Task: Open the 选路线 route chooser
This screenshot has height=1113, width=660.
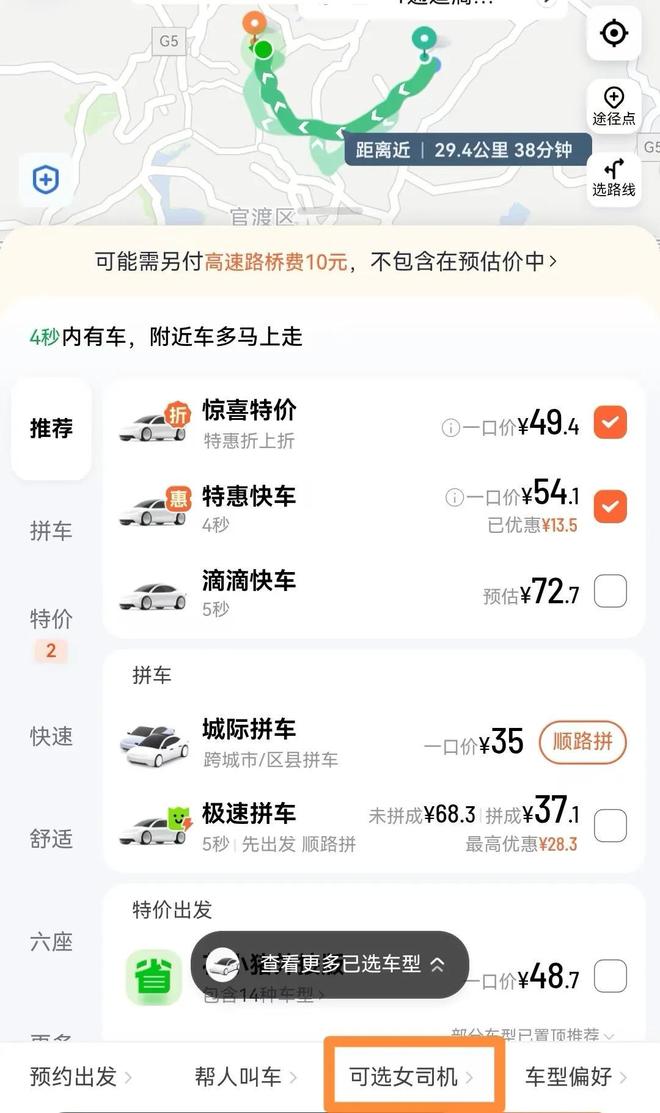Action: pos(613,178)
